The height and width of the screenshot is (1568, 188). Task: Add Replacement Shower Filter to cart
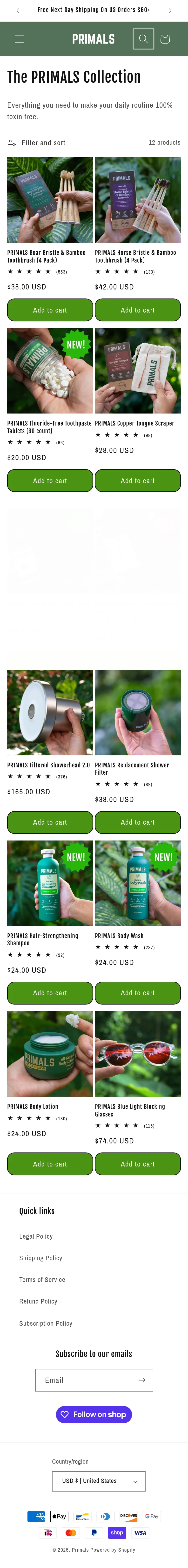click(x=137, y=822)
